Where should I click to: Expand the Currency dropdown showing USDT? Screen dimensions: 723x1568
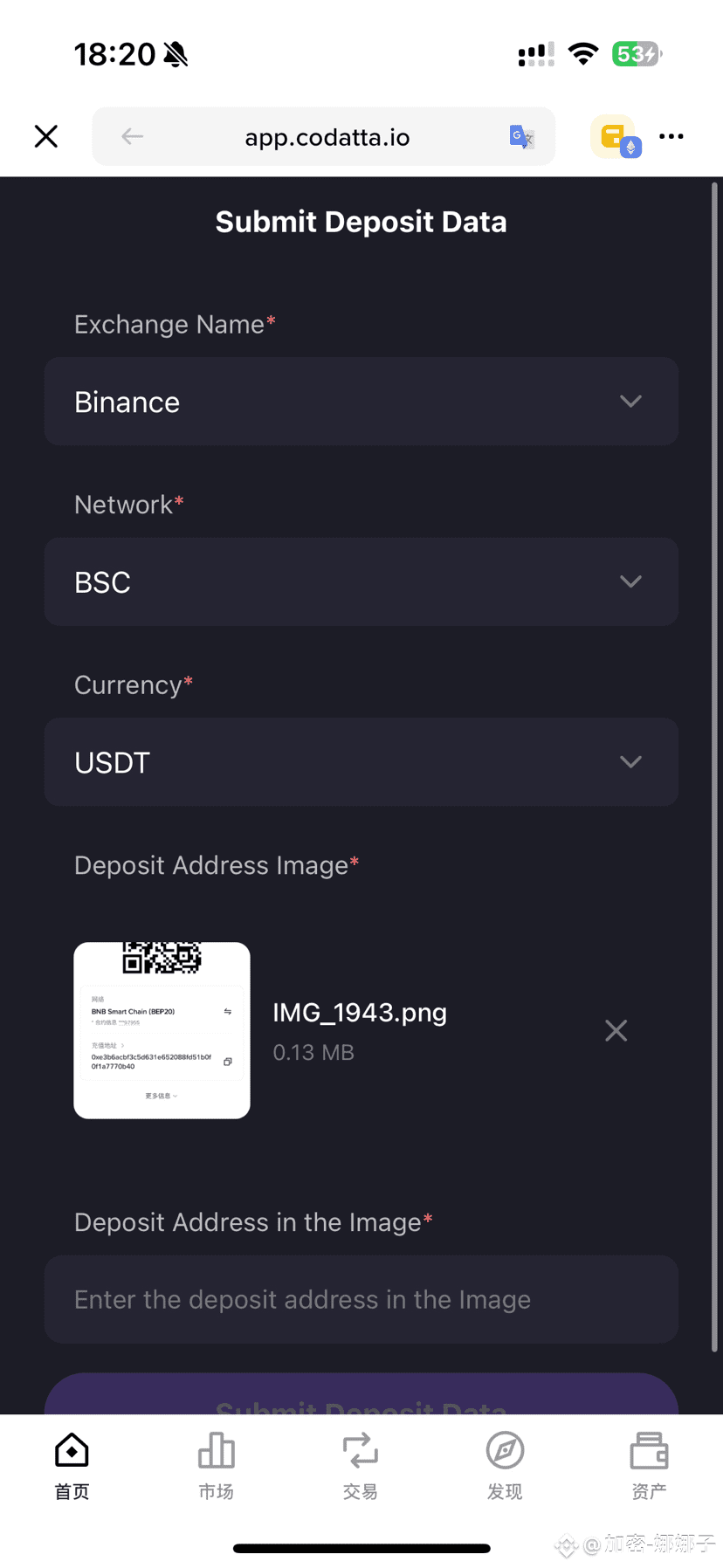(361, 762)
